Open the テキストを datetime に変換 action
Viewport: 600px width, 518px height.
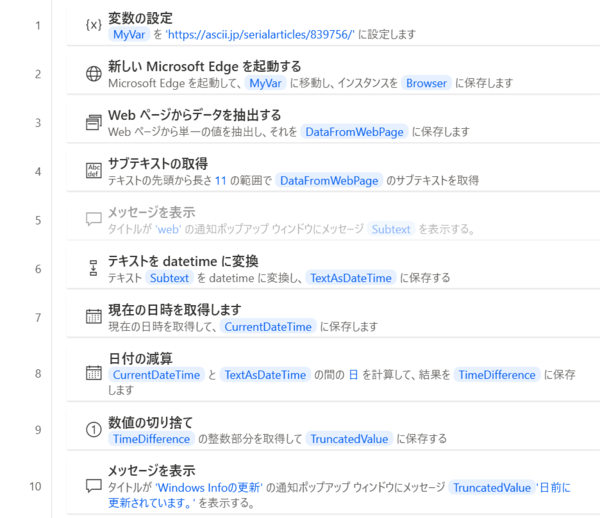(180, 260)
